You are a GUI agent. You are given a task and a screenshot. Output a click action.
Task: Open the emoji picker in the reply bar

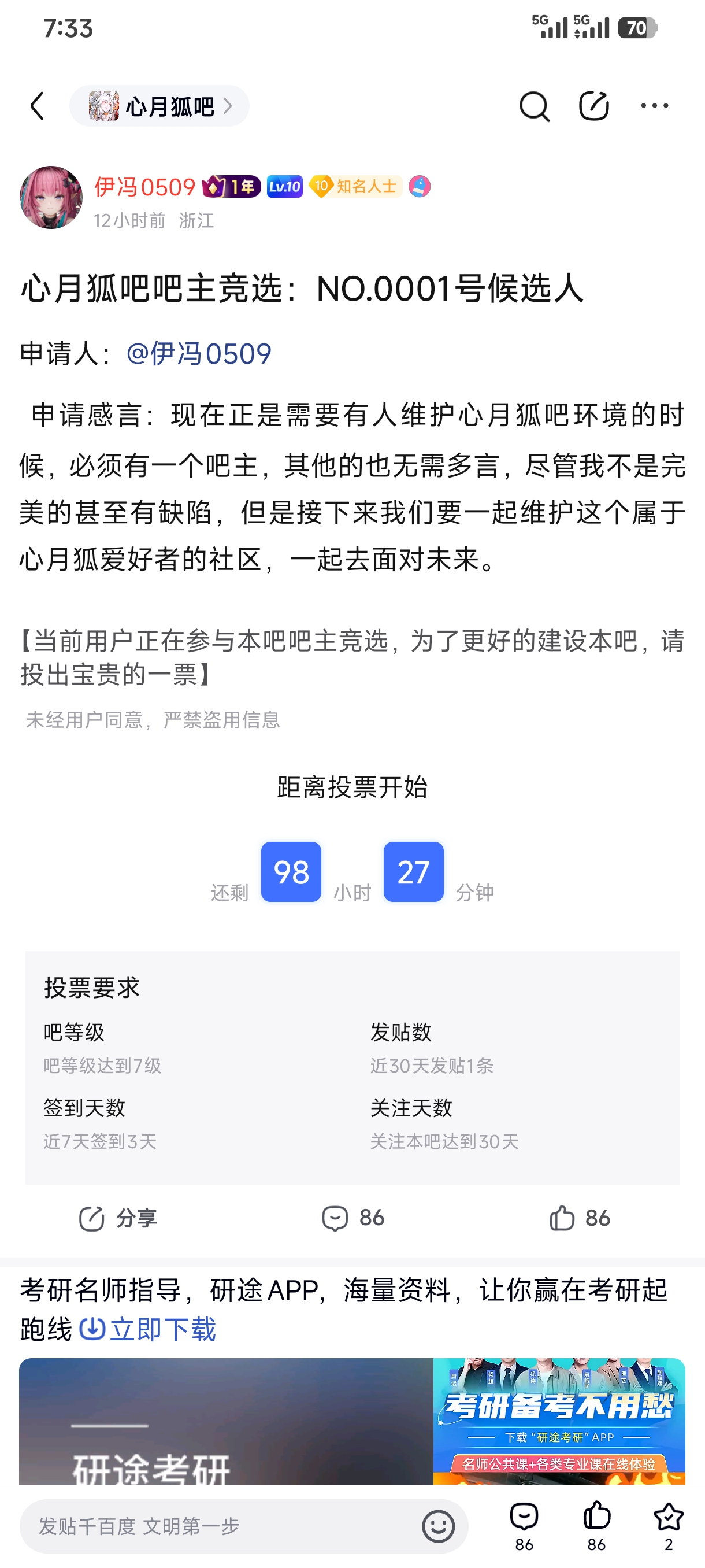pos(439,1526)
